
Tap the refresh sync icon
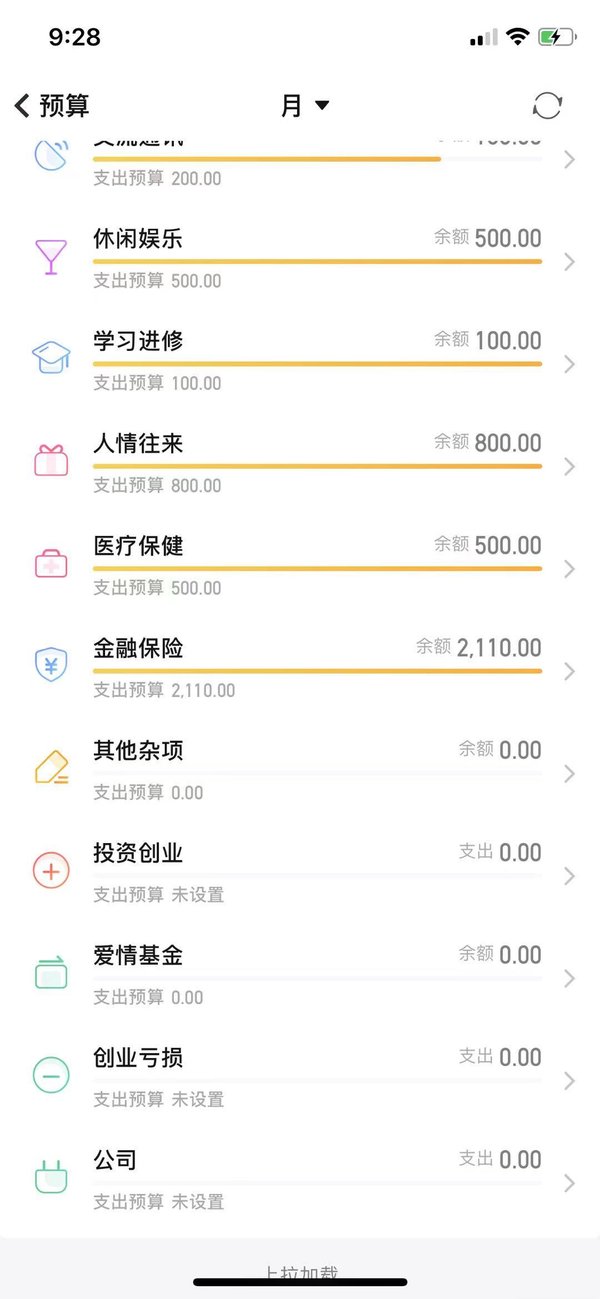(x=547, y=105)
